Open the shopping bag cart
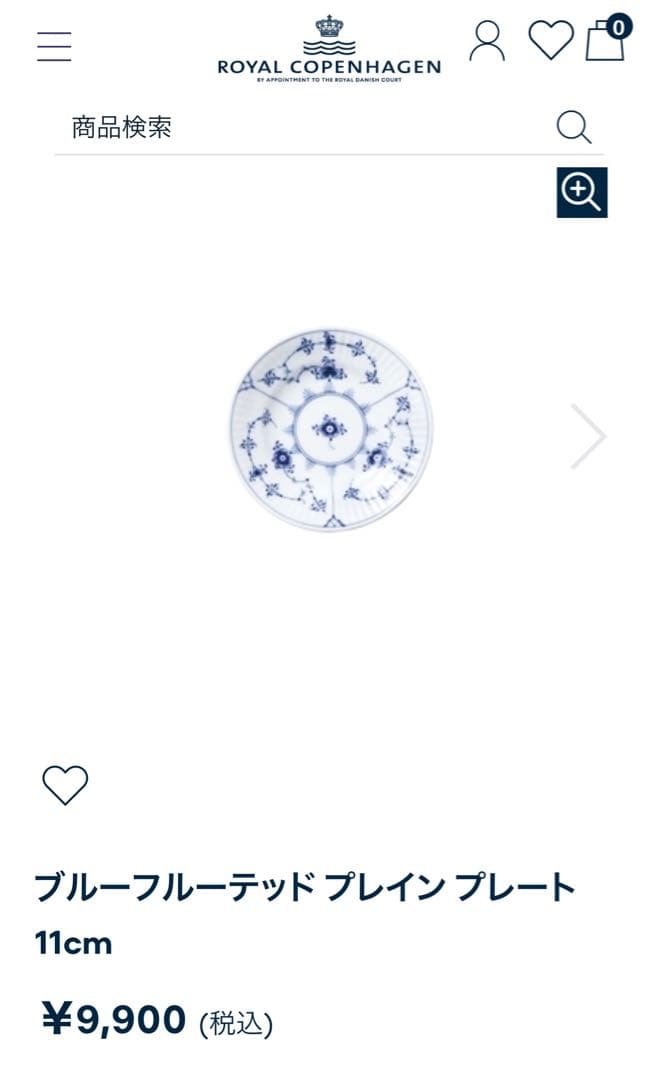Viewport: 659px width, 1080px height. (606, 40)
